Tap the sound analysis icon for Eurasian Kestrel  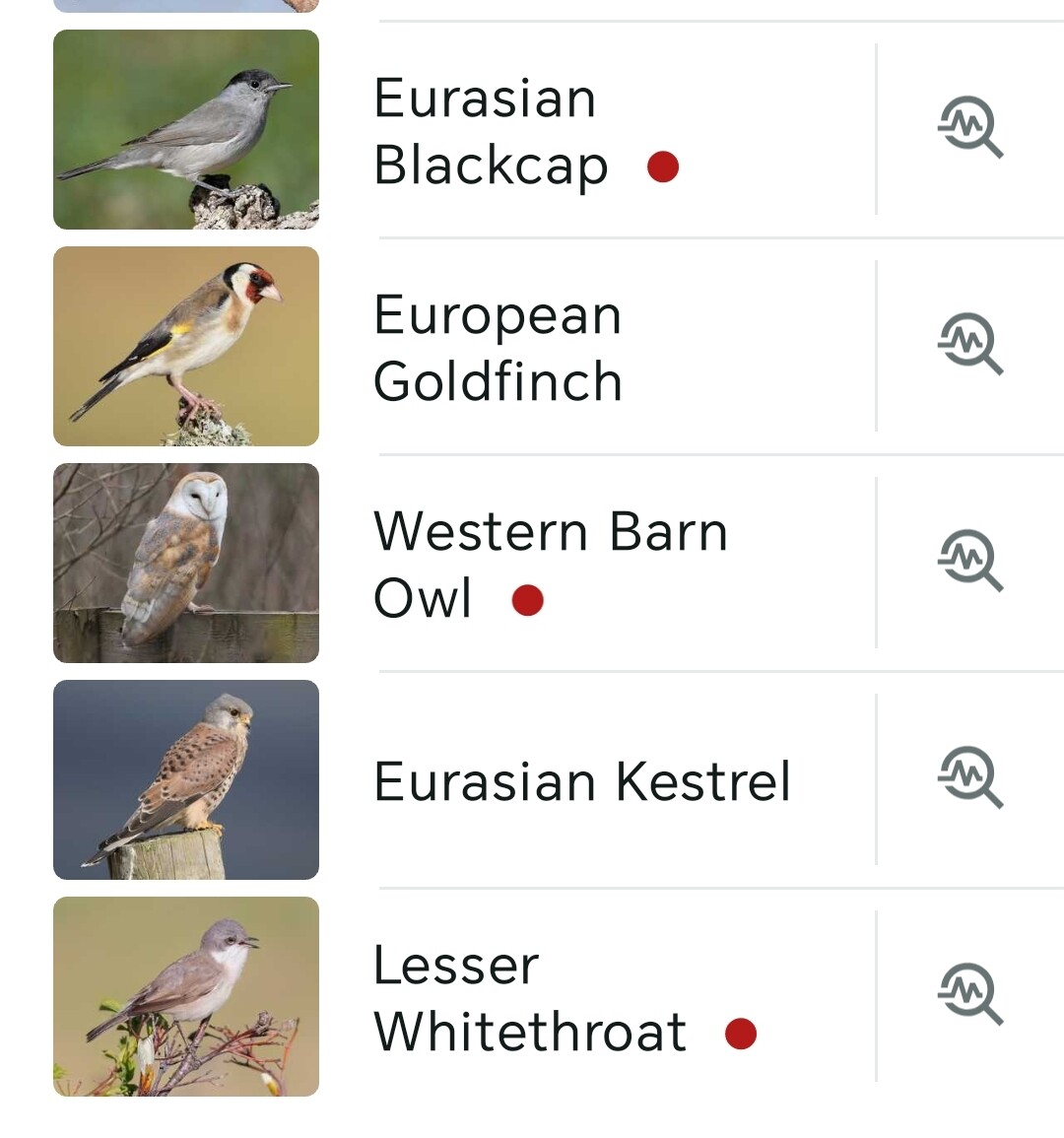click(969, 778)
